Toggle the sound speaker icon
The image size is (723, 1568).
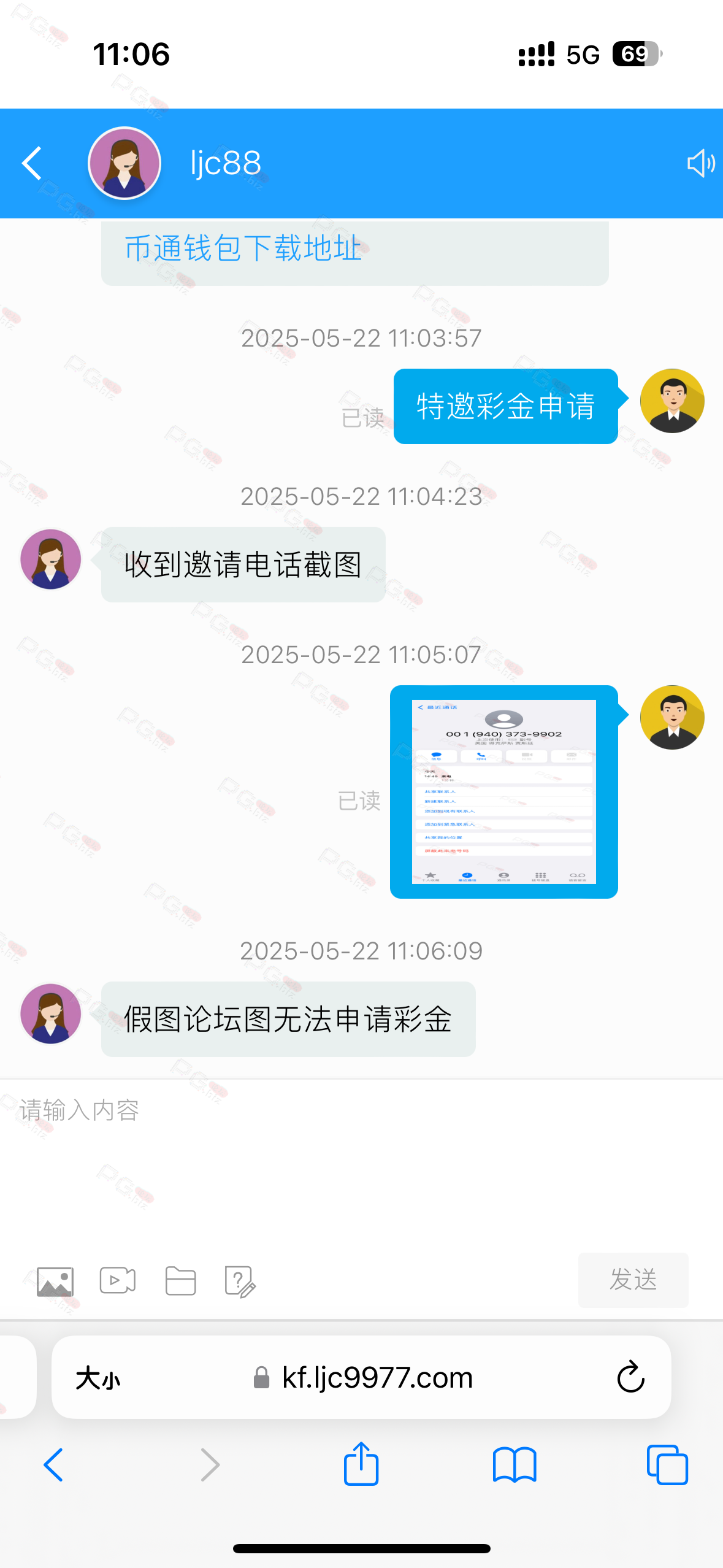tap(701, 163)
